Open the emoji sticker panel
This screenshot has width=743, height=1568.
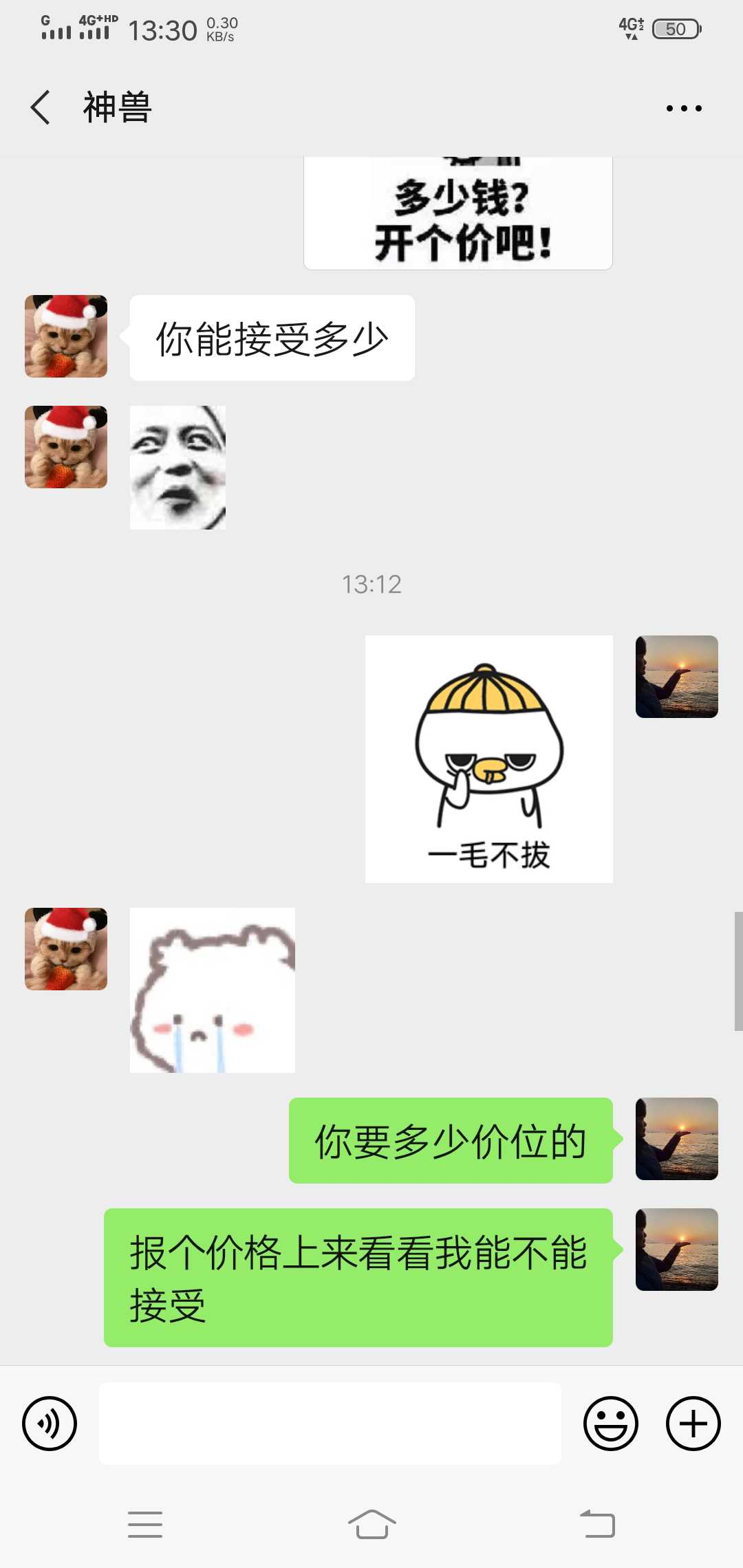click(611, 1424)
